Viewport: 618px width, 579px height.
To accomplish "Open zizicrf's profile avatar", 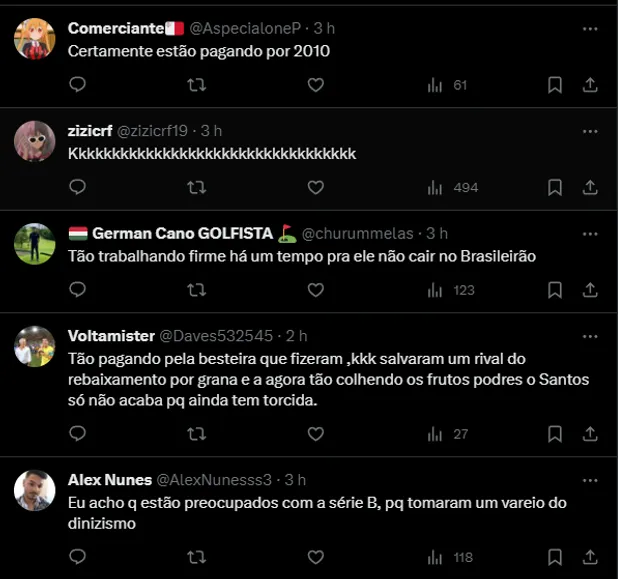I will tap(34, 141).
